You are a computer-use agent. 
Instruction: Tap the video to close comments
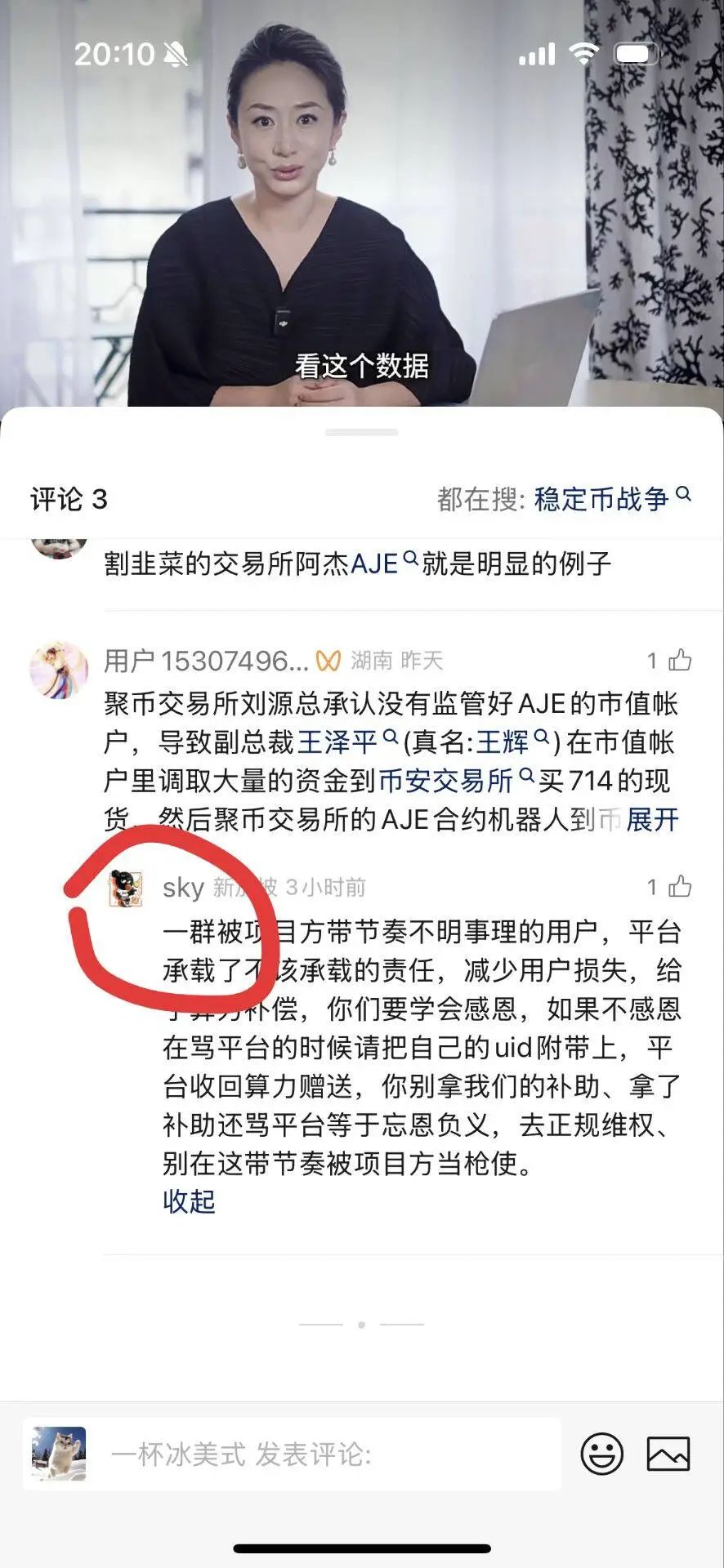pyautogui.click(x=362, y=204)
